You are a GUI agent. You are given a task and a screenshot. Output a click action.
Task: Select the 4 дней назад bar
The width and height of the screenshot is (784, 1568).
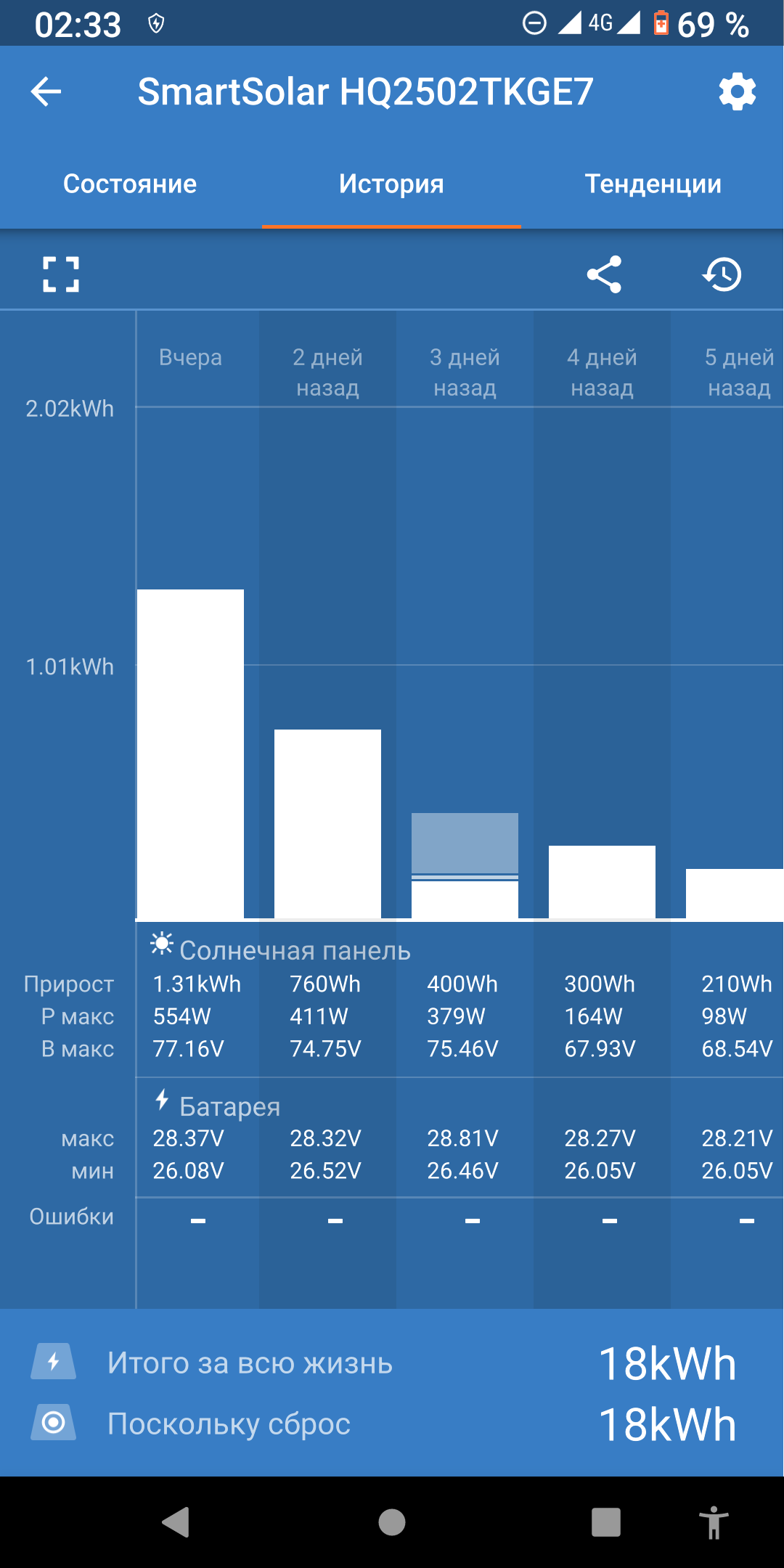(602, 882)
